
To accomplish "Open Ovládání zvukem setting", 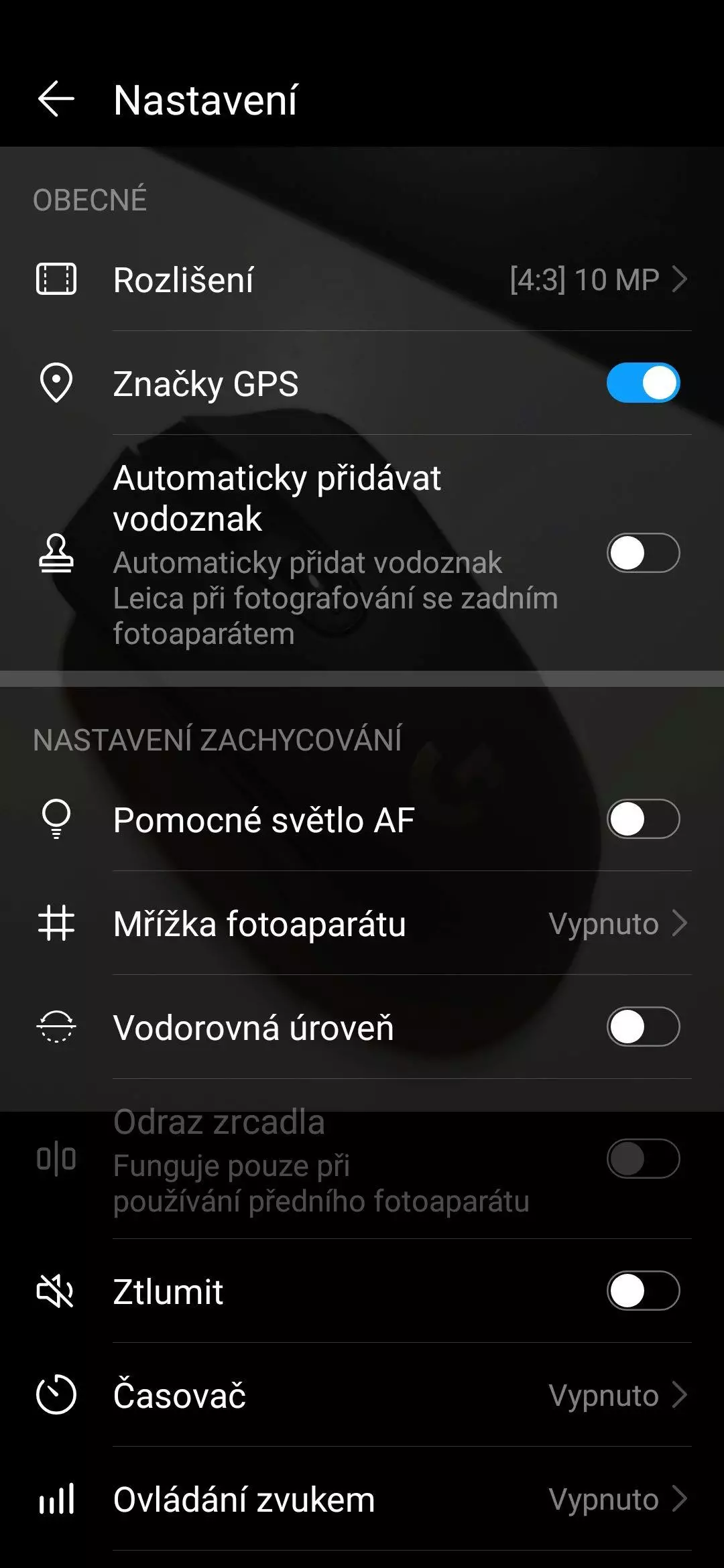I will point(362,1499).
